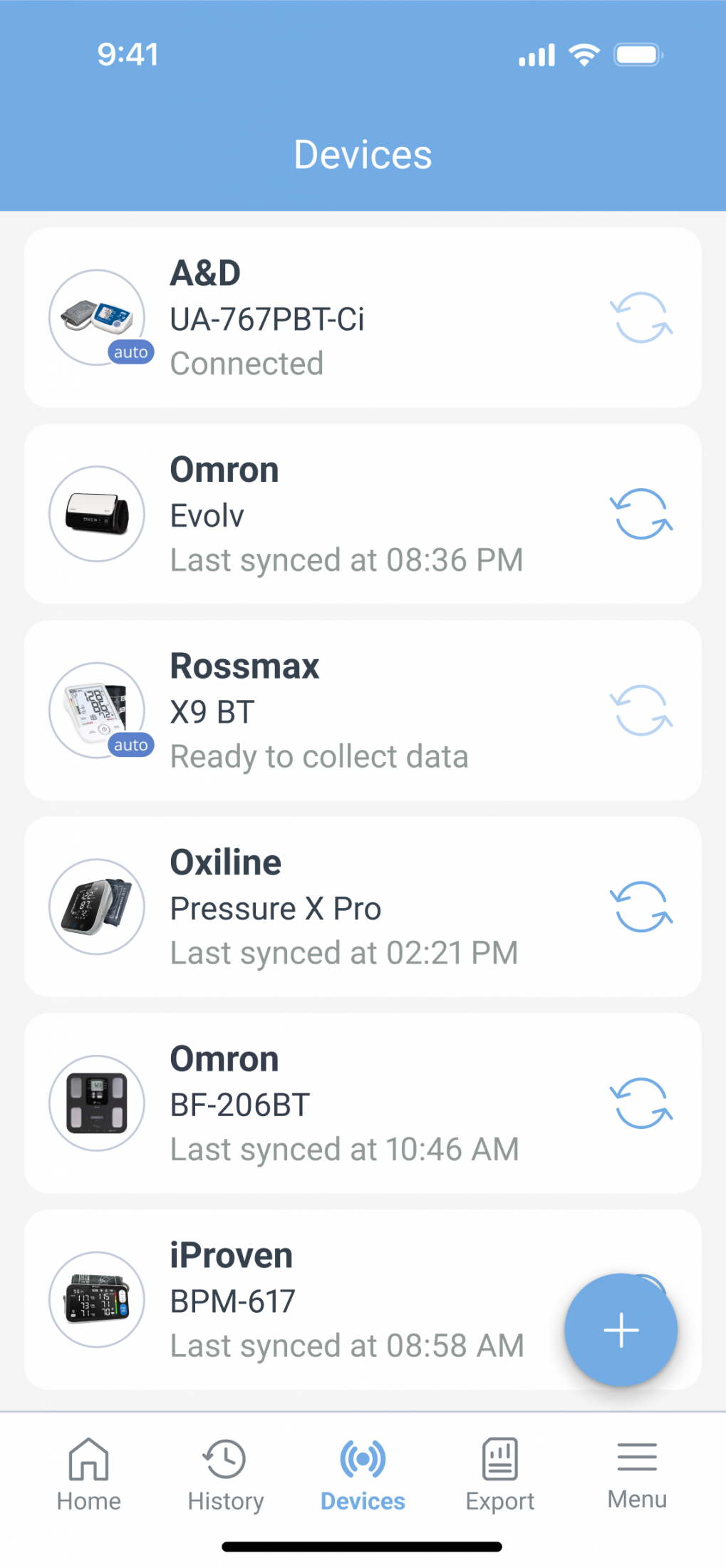This screenshot has height=1568, width=726.
Task: Sync the Oxiline Pressure X Pro
Action: [x=641, y=907]
